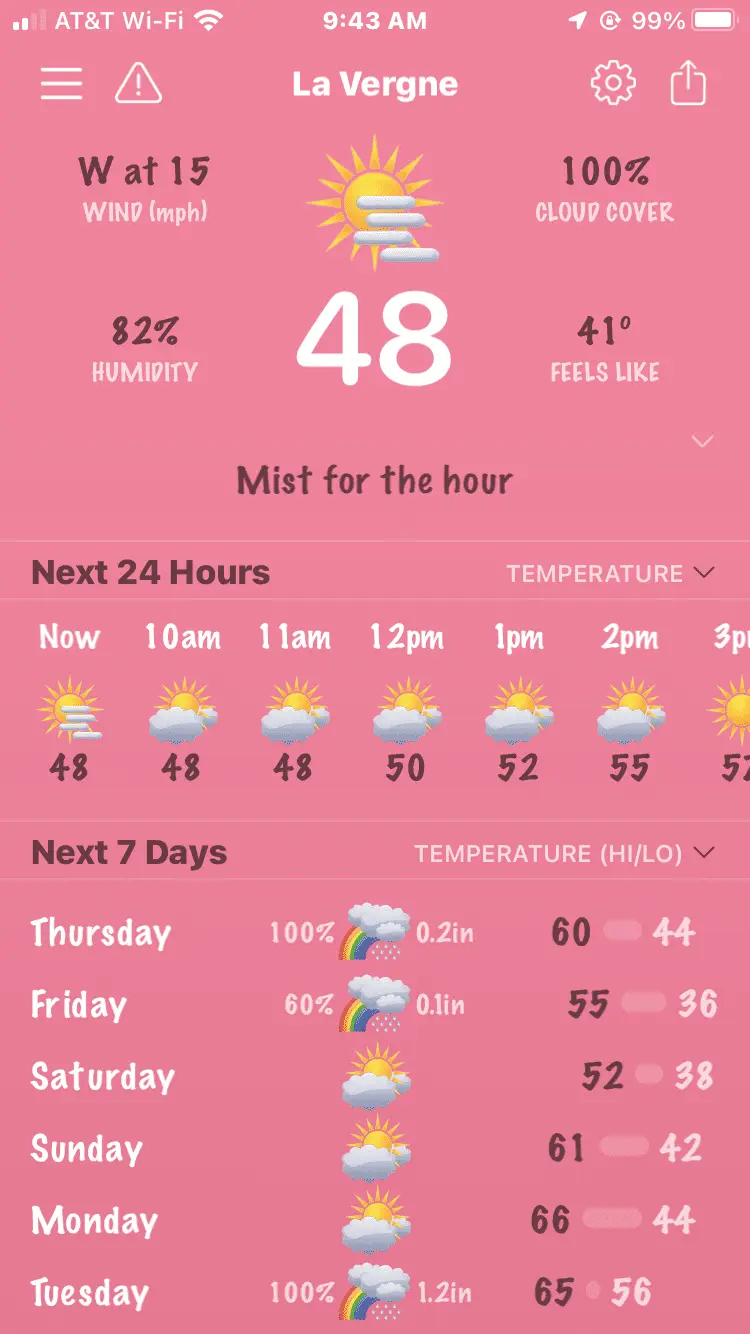Tap La Vergne location title

coord(375,84)
